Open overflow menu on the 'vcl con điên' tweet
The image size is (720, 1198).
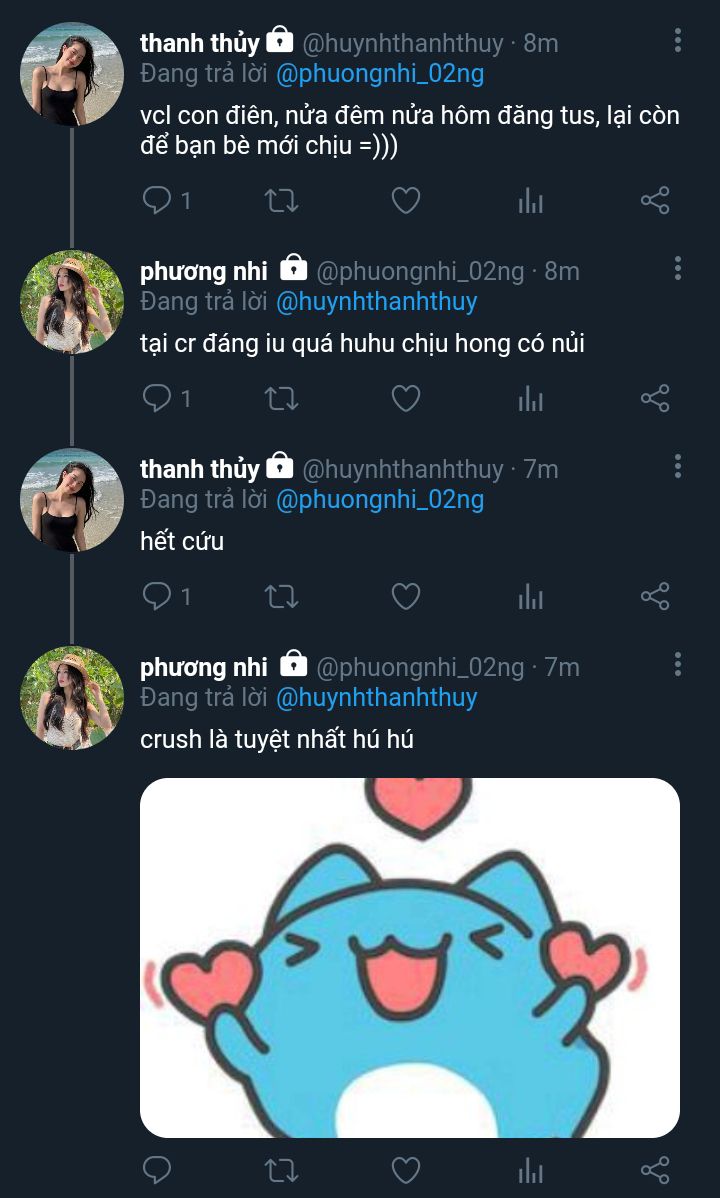pyautogui.click(x=677, y=40)
